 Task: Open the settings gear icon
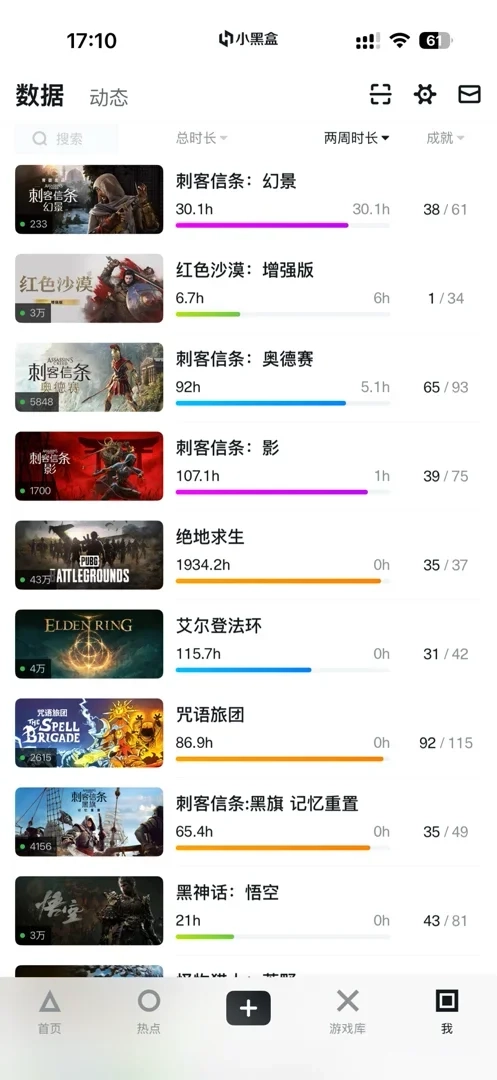point(425,94)
